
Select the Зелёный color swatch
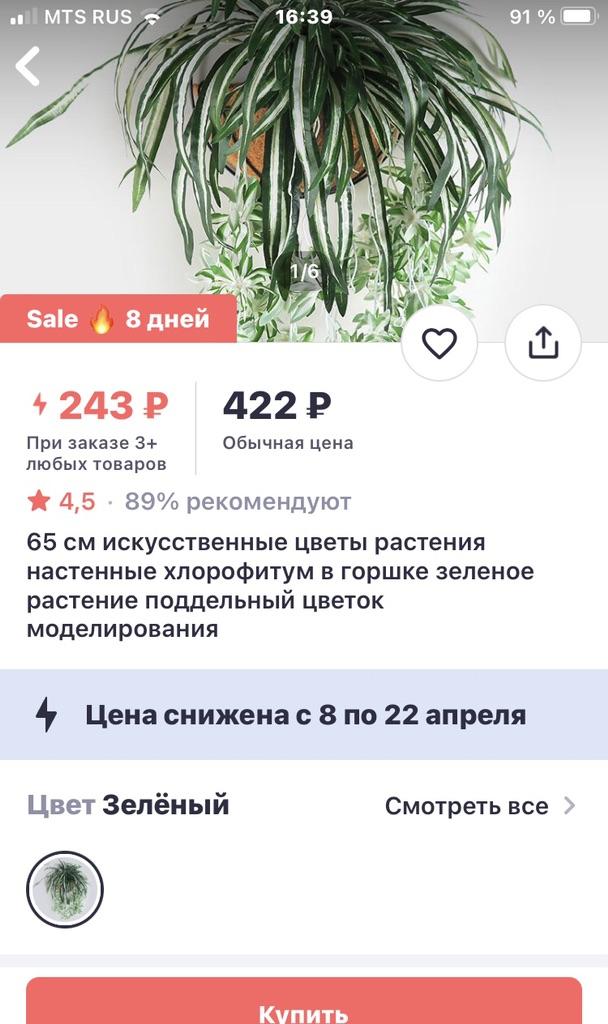65,889
